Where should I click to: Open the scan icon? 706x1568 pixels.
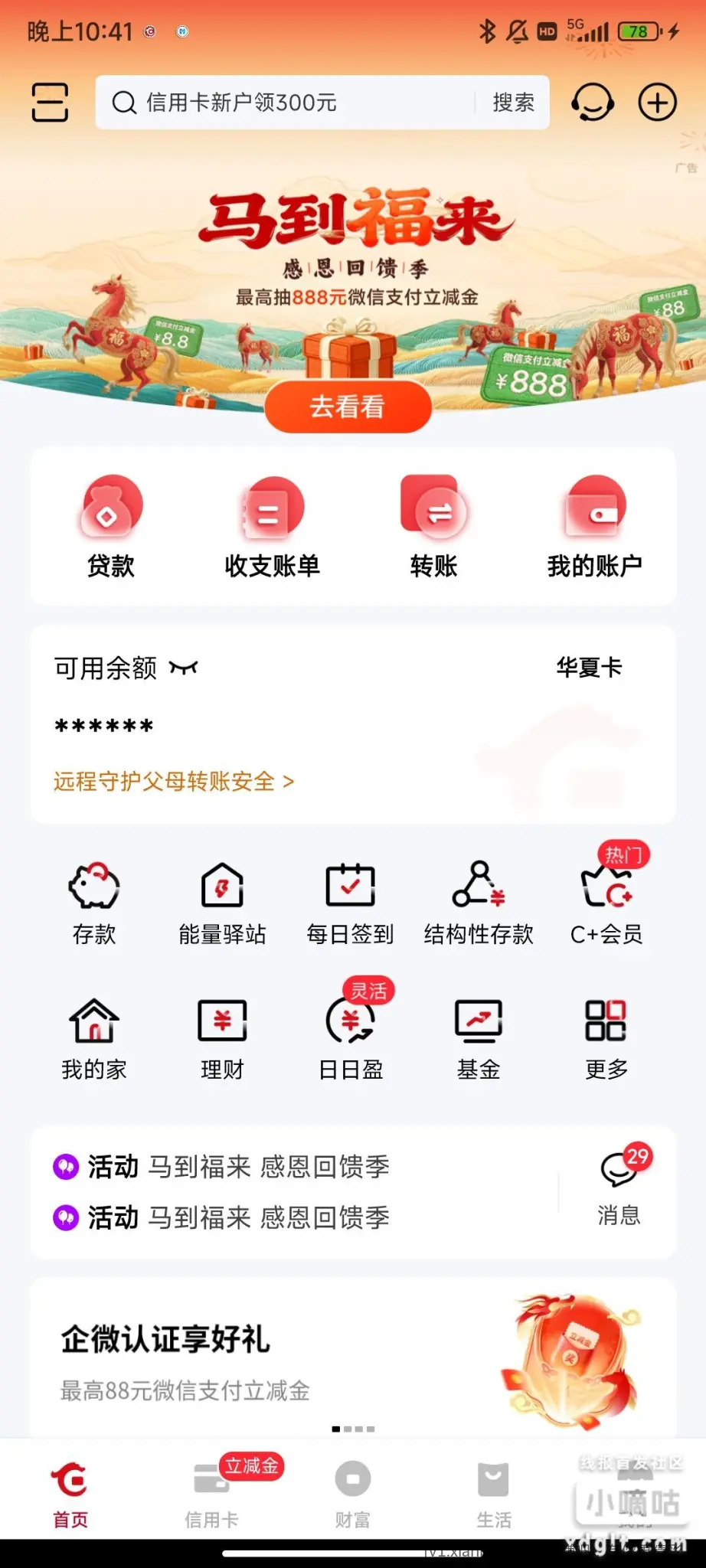[x=50, y=103]
